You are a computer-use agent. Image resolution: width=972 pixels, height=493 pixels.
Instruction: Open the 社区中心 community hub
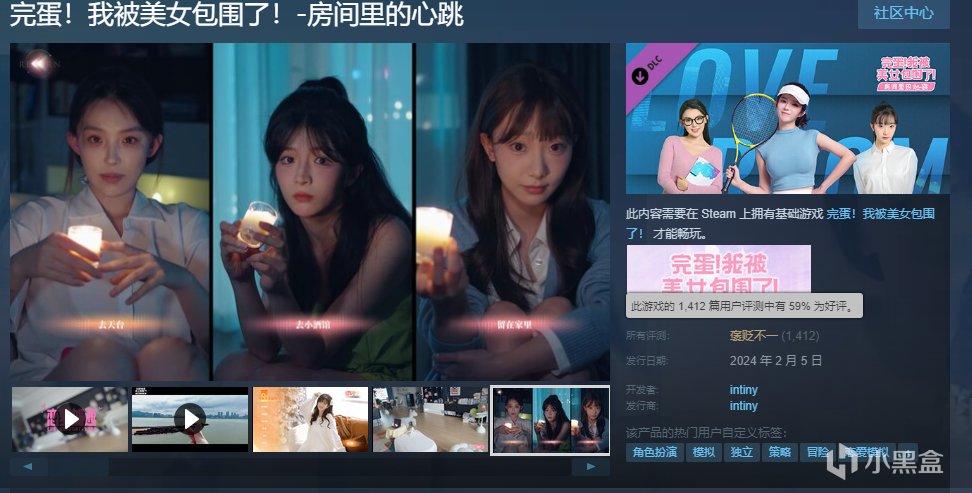(903, 13)
